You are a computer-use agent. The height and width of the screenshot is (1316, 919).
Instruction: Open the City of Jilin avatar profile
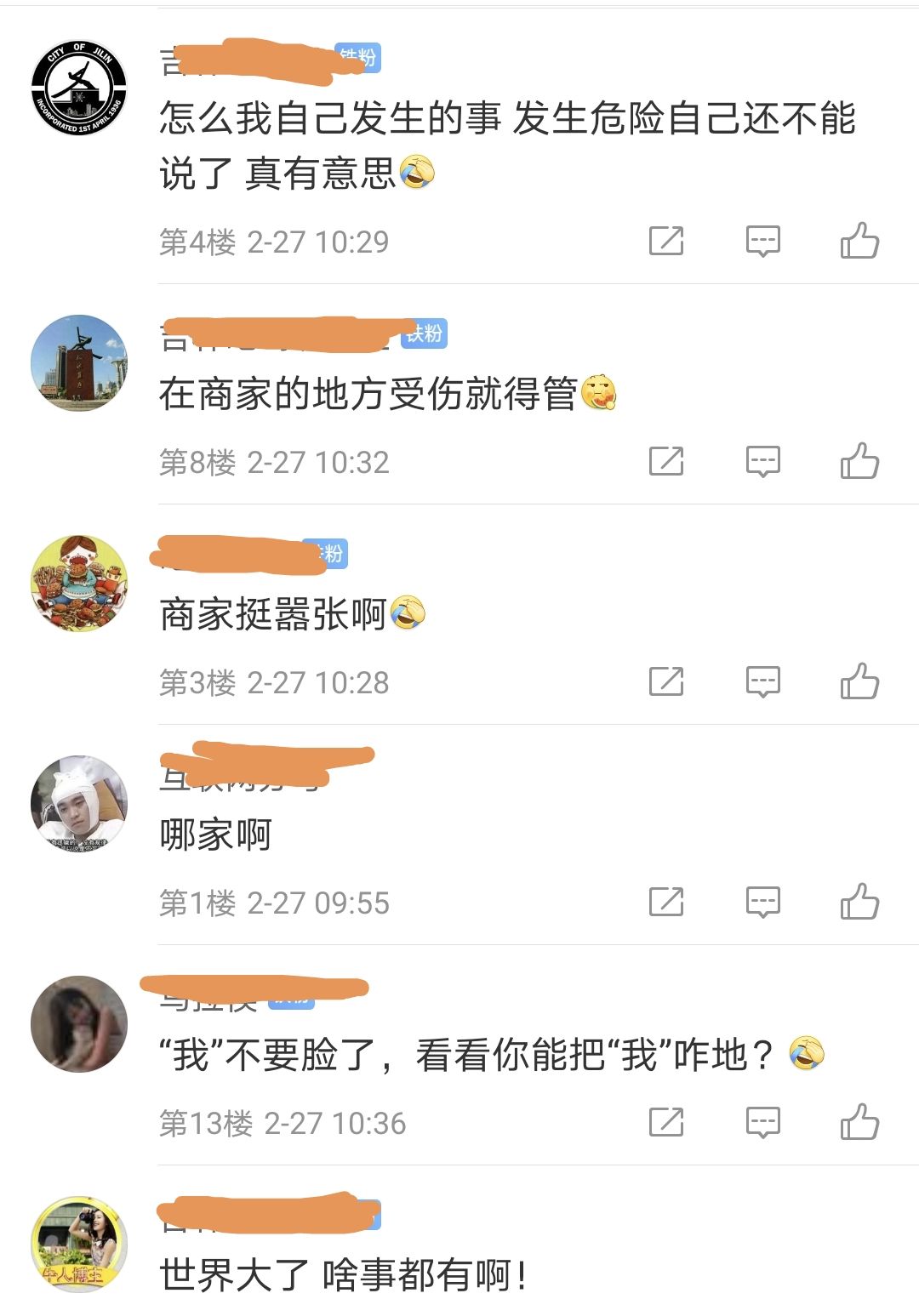[x=79, y=88]
